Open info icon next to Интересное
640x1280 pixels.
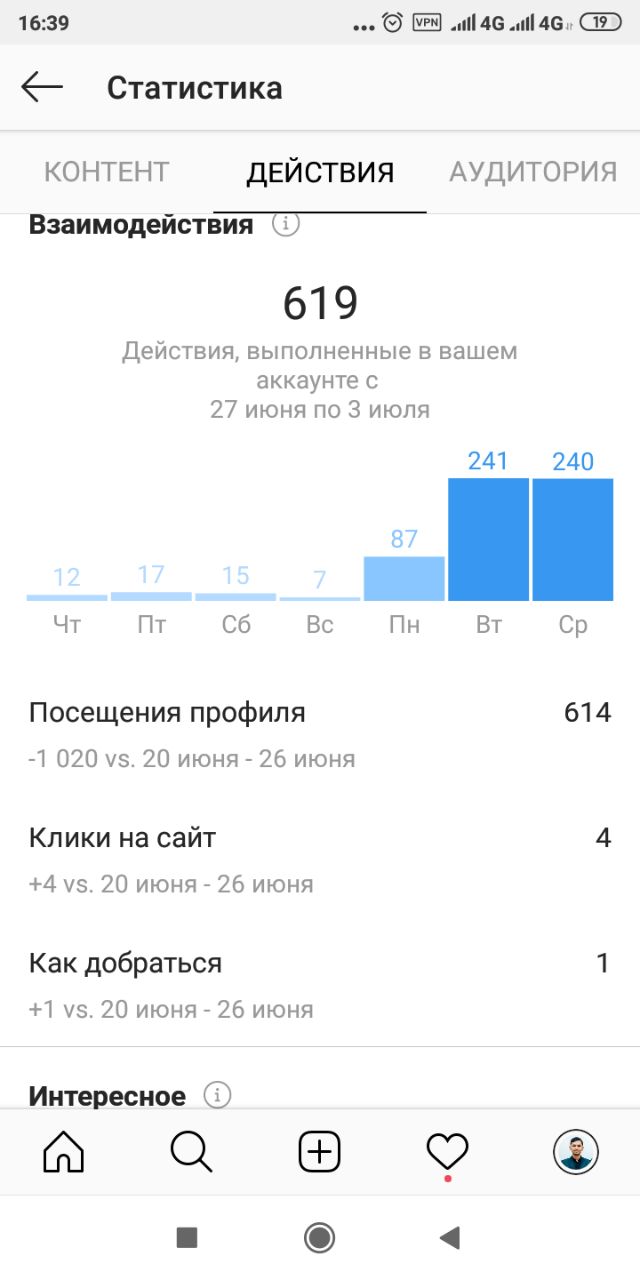point(217,1095)
